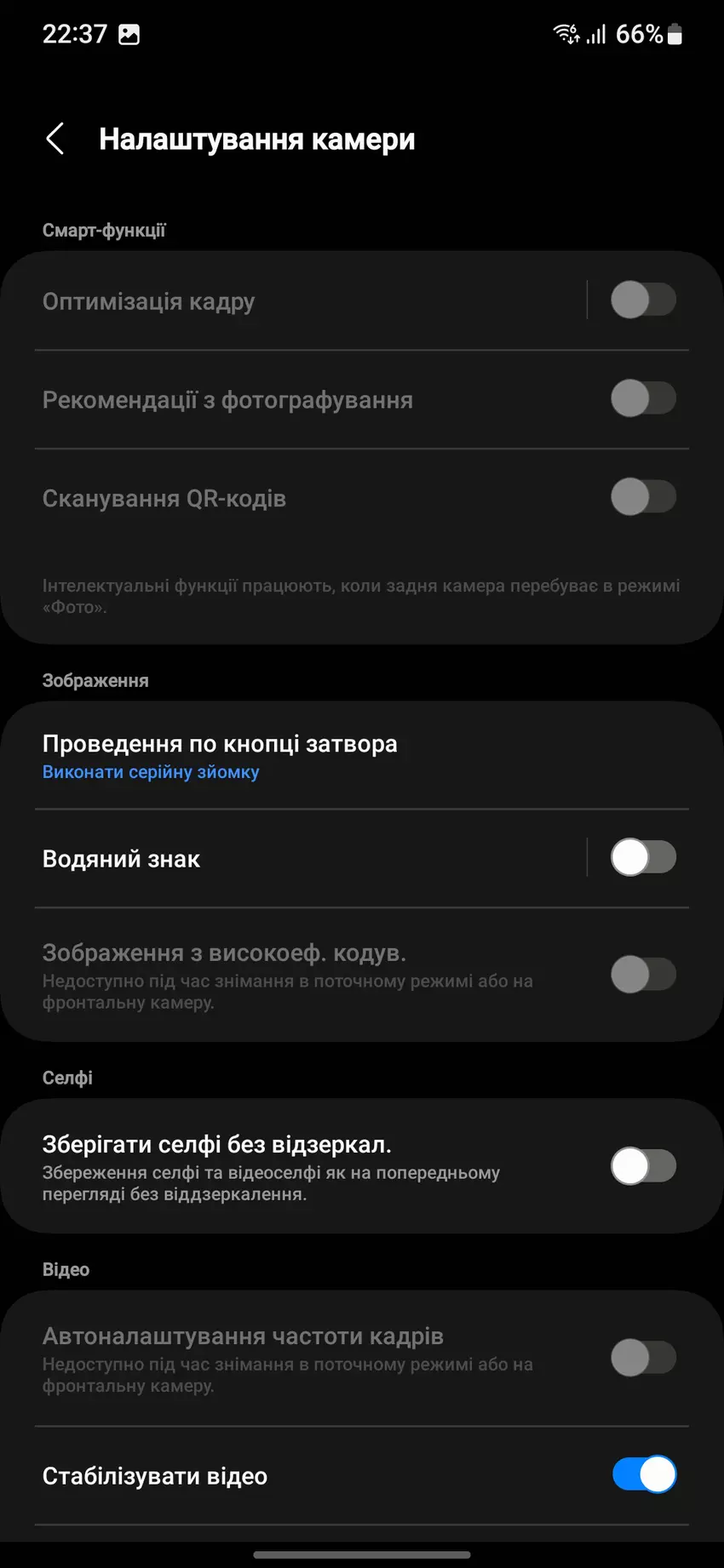Enable saving selfies without mirroring
Viewport: 724px width, 1568px height.
[x=643, y=1166]
